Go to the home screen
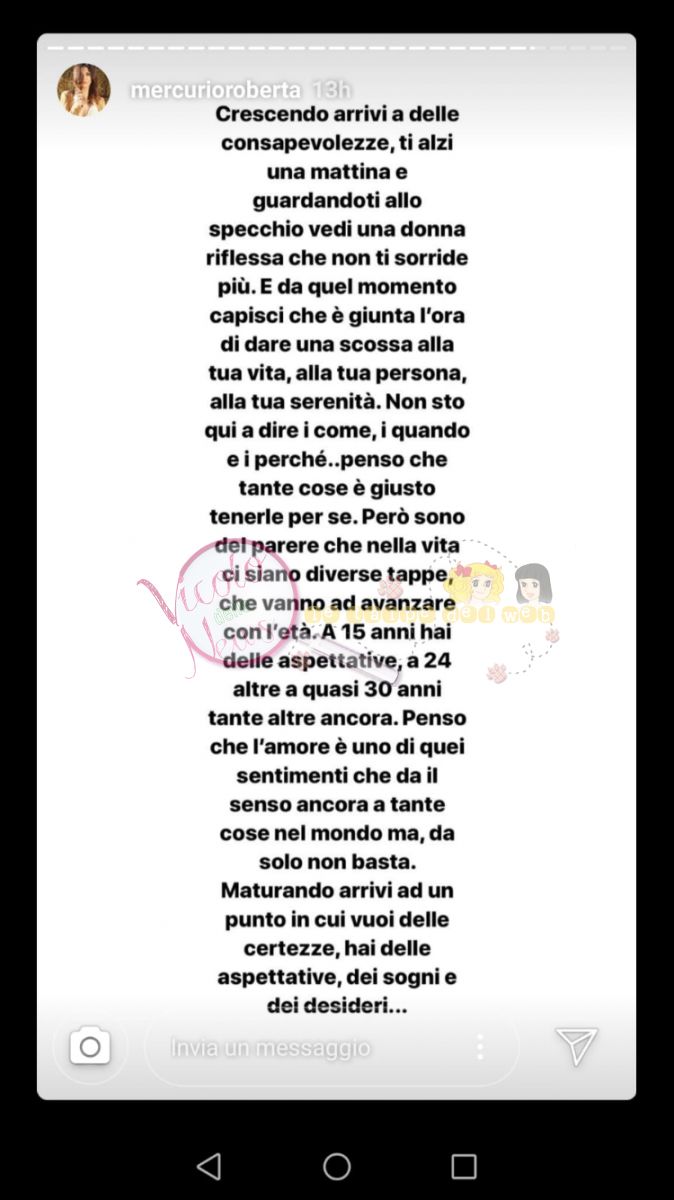The width and height of the screenshot is (674, 1200). (x=337, y=1166)
